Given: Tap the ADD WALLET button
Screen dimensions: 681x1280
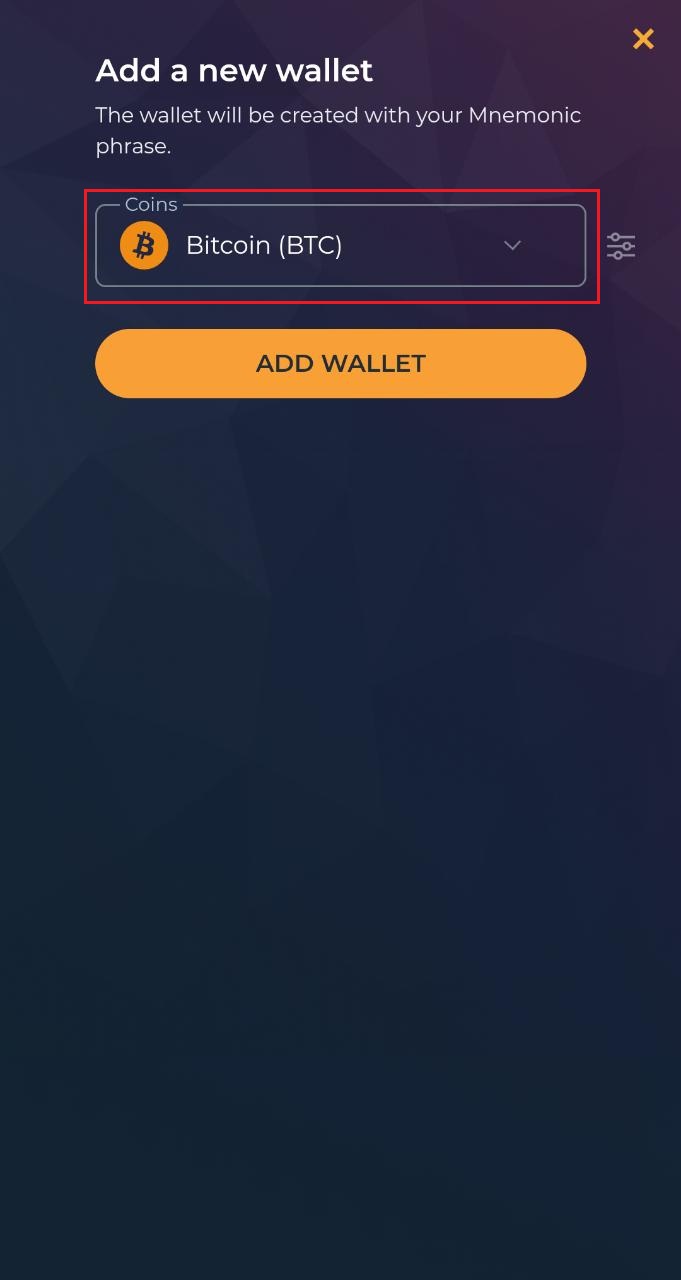Looking at the screenshot, I should pyautogui.click(x=340, y=363).
